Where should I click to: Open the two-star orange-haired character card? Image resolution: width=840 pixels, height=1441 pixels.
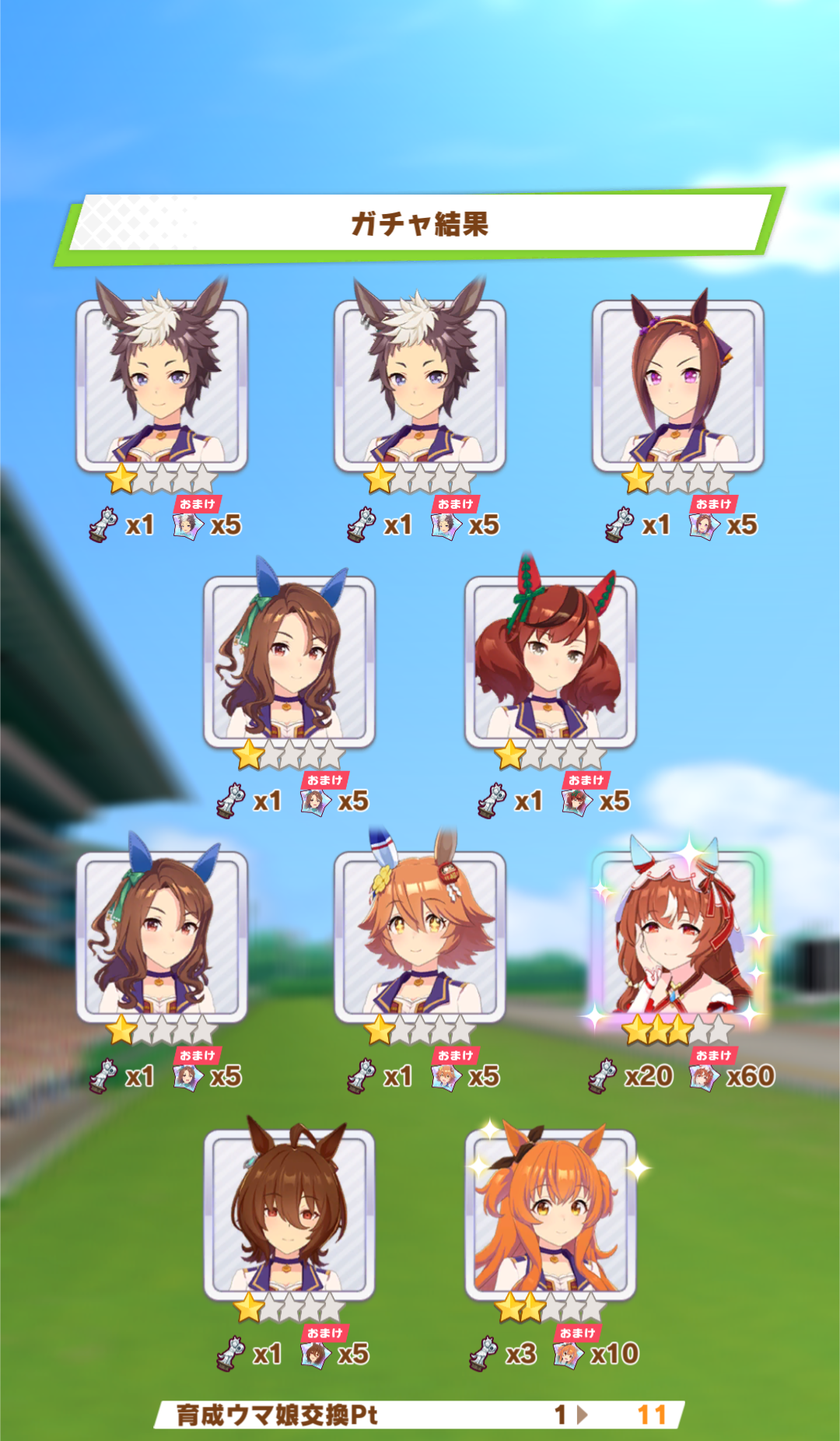551,1214
